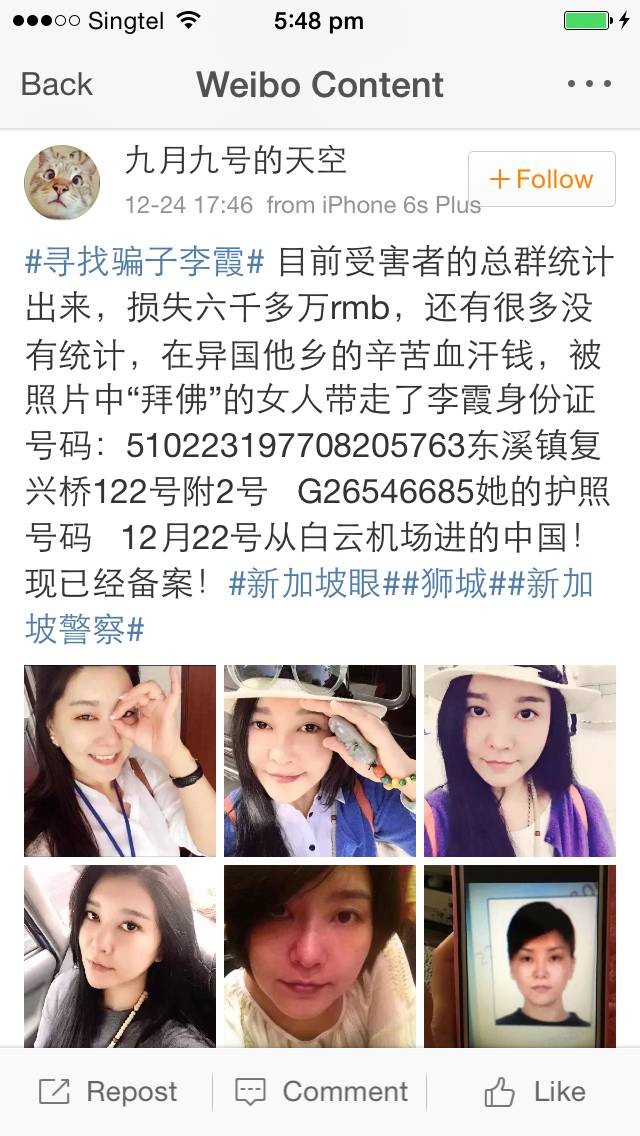Image resolution: width=640 pixels, height=1136 pixels.
Task: Open hashtag #寻找骗子李霞#
Action: coord(145,262)
